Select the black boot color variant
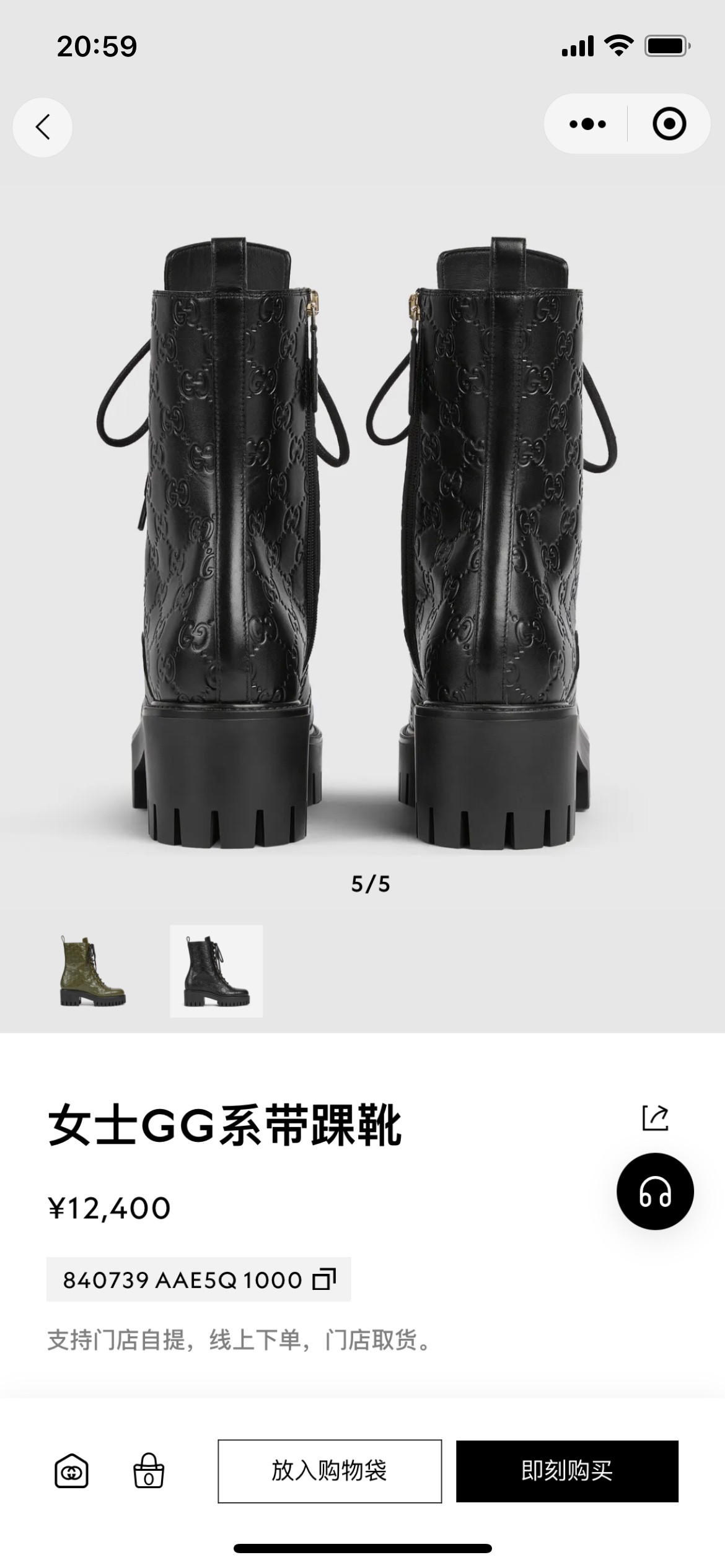 pos(216,971)
